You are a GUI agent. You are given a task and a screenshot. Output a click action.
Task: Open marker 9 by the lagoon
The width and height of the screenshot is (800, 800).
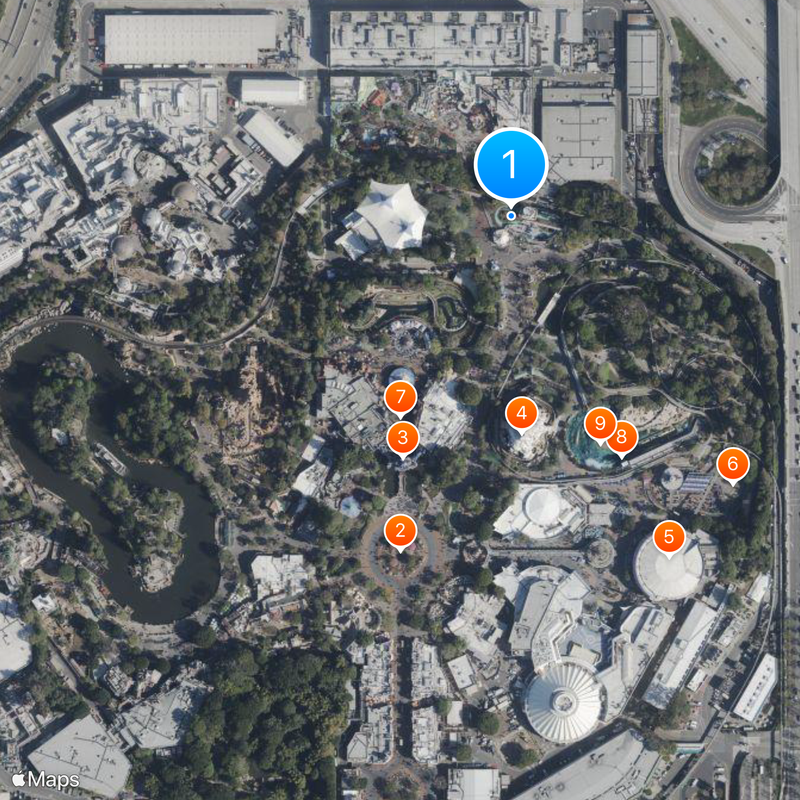(x=599, y=422)
